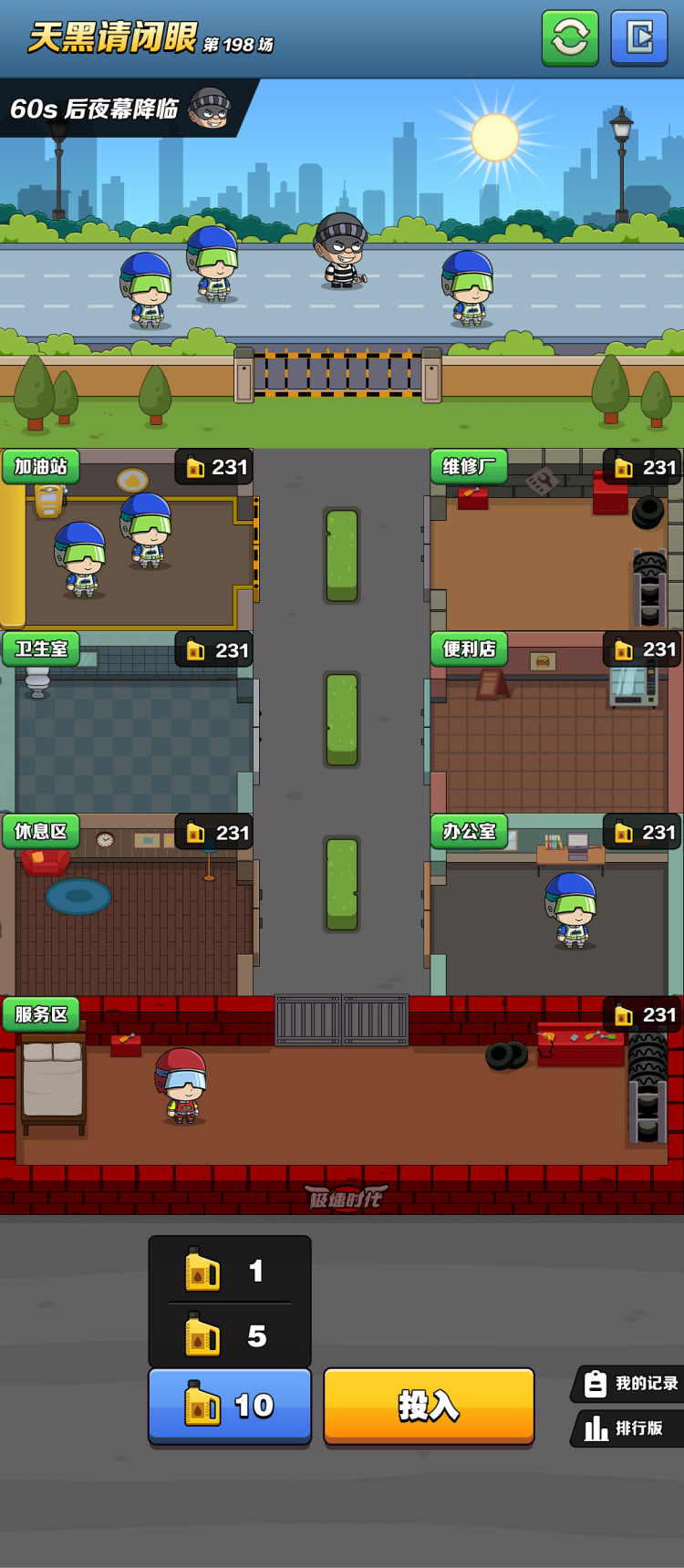Viewport: 684px width, 1568px height.
Task: Exit the game via the exit icon
Action: pos(639,38)
